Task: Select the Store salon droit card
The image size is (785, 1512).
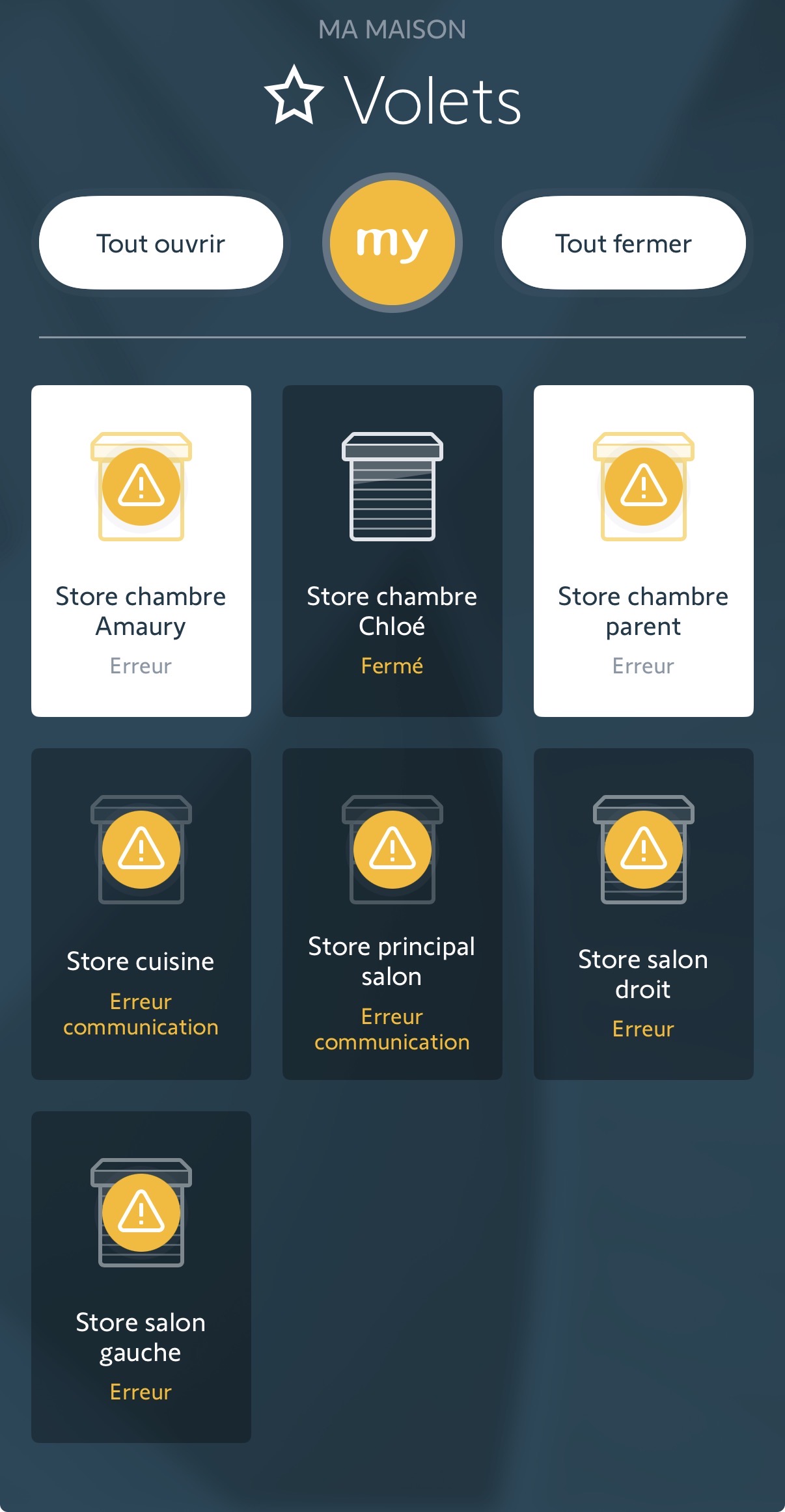Action: point(643,913)
